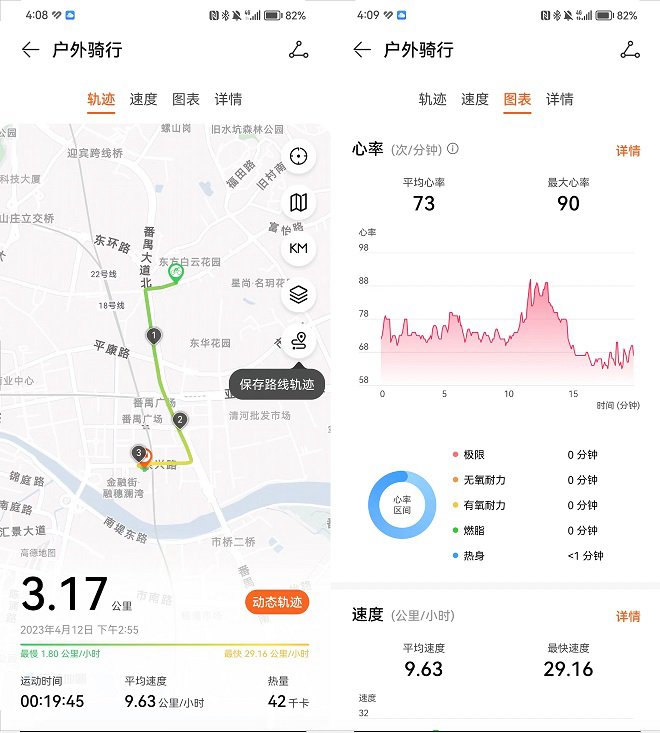The height and width of the screenshot is (733, 660).
Task: Play the 动态轨迹 animated track
Action: coord(277,602)
